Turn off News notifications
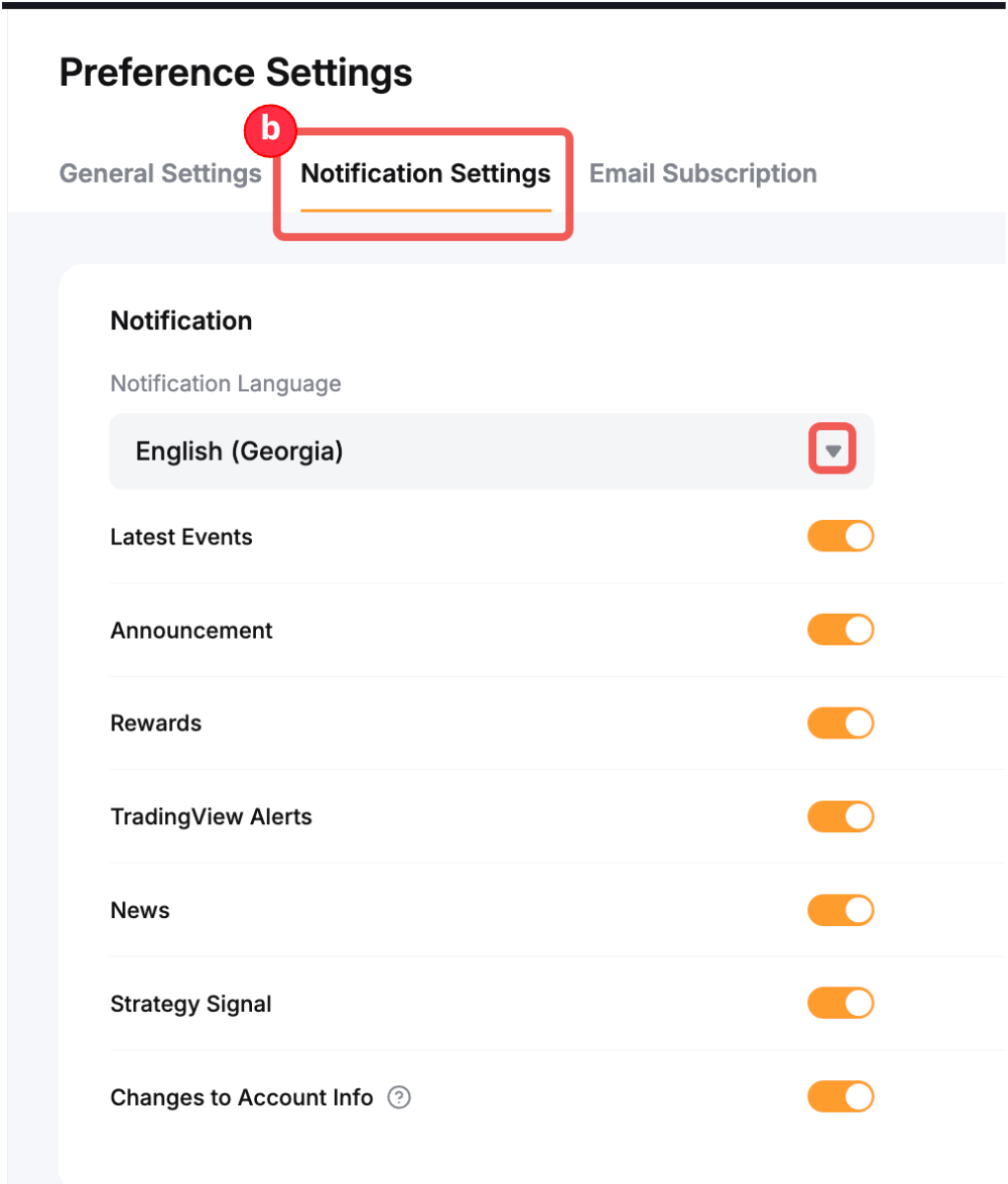This screenshot has height=1184, width=1008. click(840, 910)
